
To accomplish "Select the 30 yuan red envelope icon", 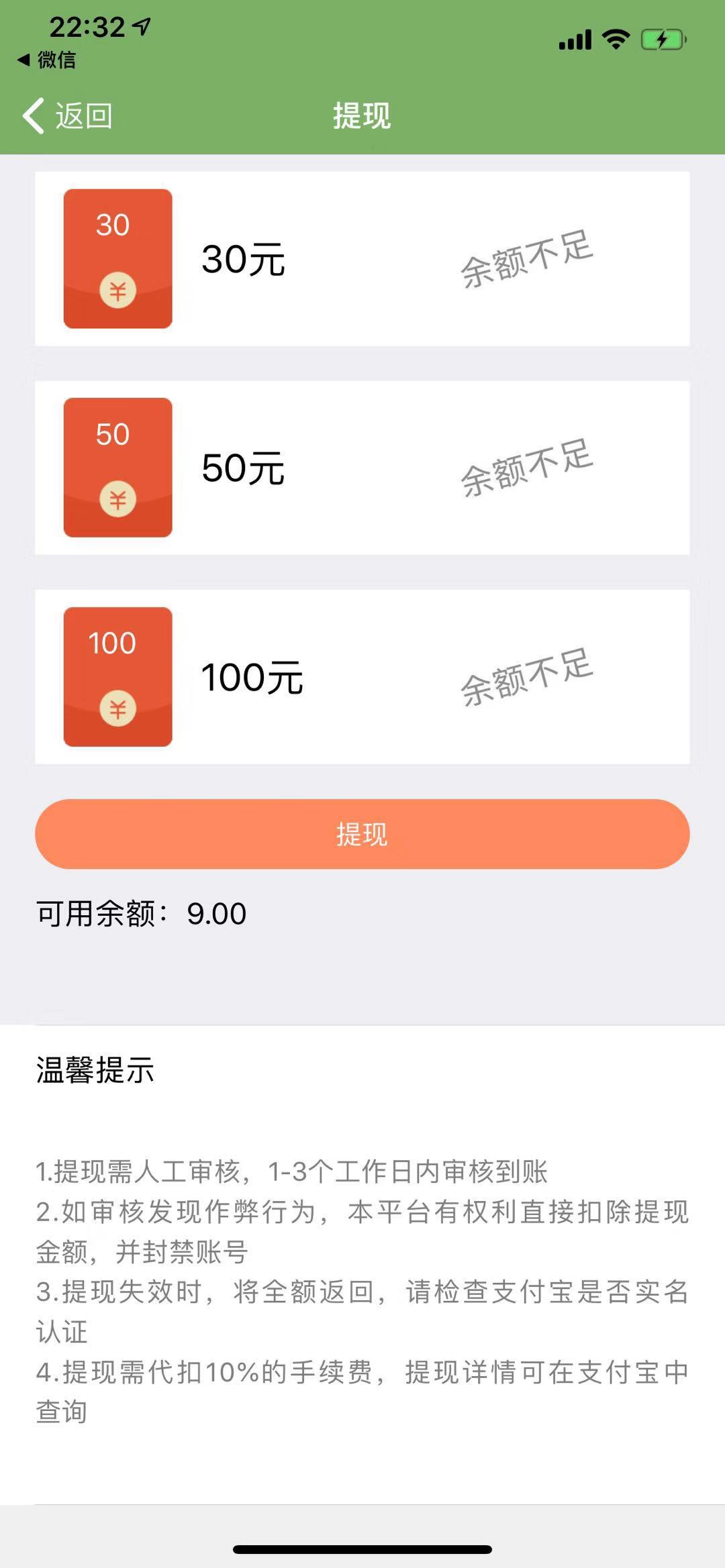I will (x=117, y=260).
